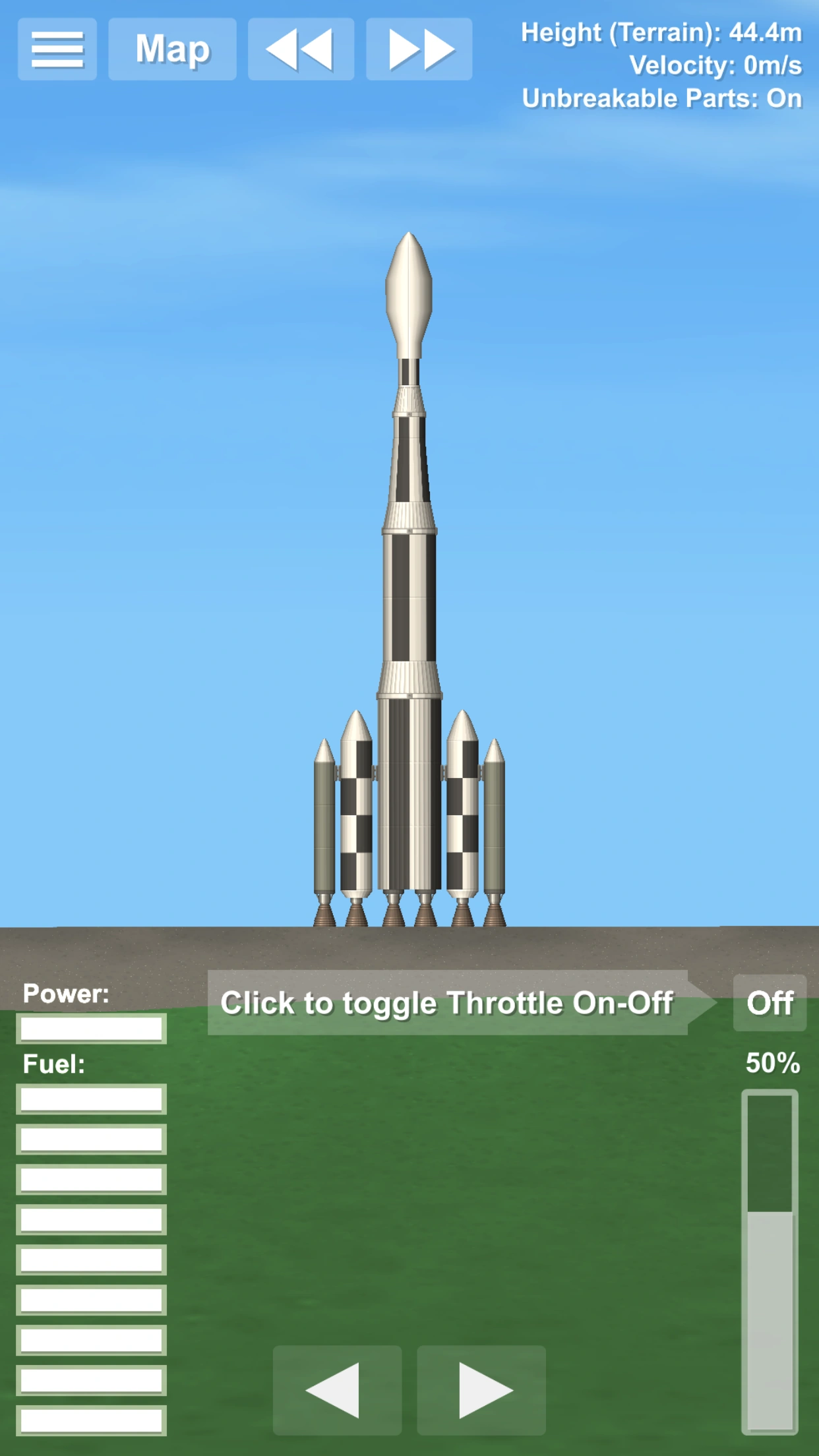Screen dimensions: 819x1456
Task: Toggle the throttle Off button
Action: [769, 1003]
